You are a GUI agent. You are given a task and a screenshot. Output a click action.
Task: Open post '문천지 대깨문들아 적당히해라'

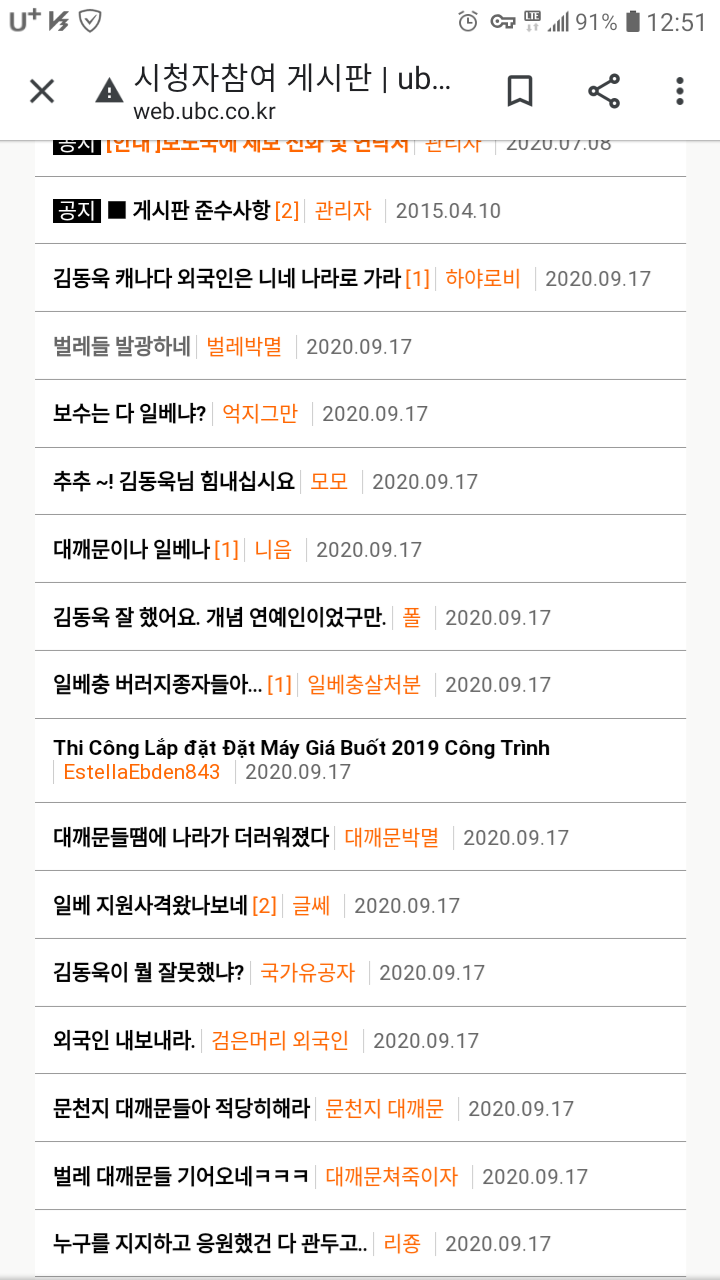(182, 1108)
